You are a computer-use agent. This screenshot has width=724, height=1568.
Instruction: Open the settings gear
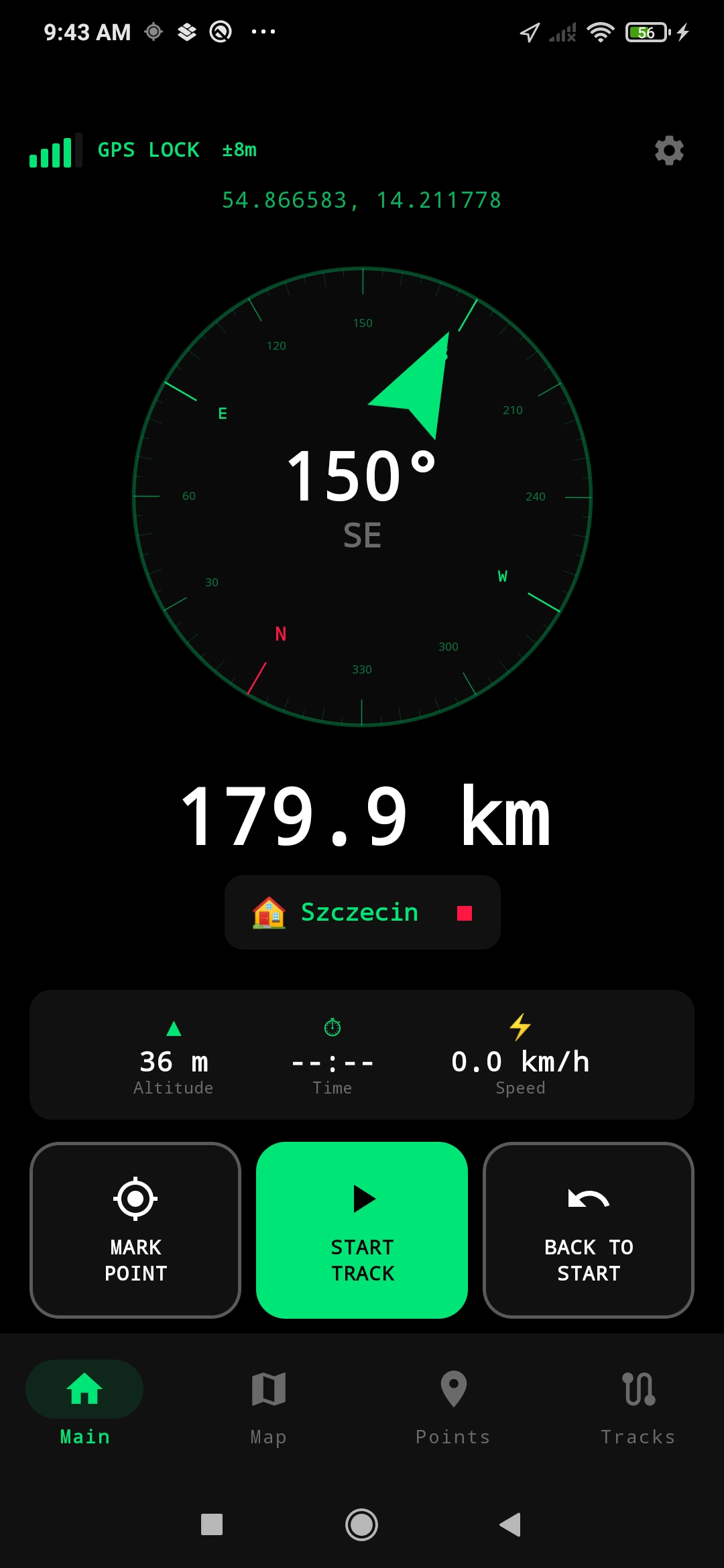(669, 151)
